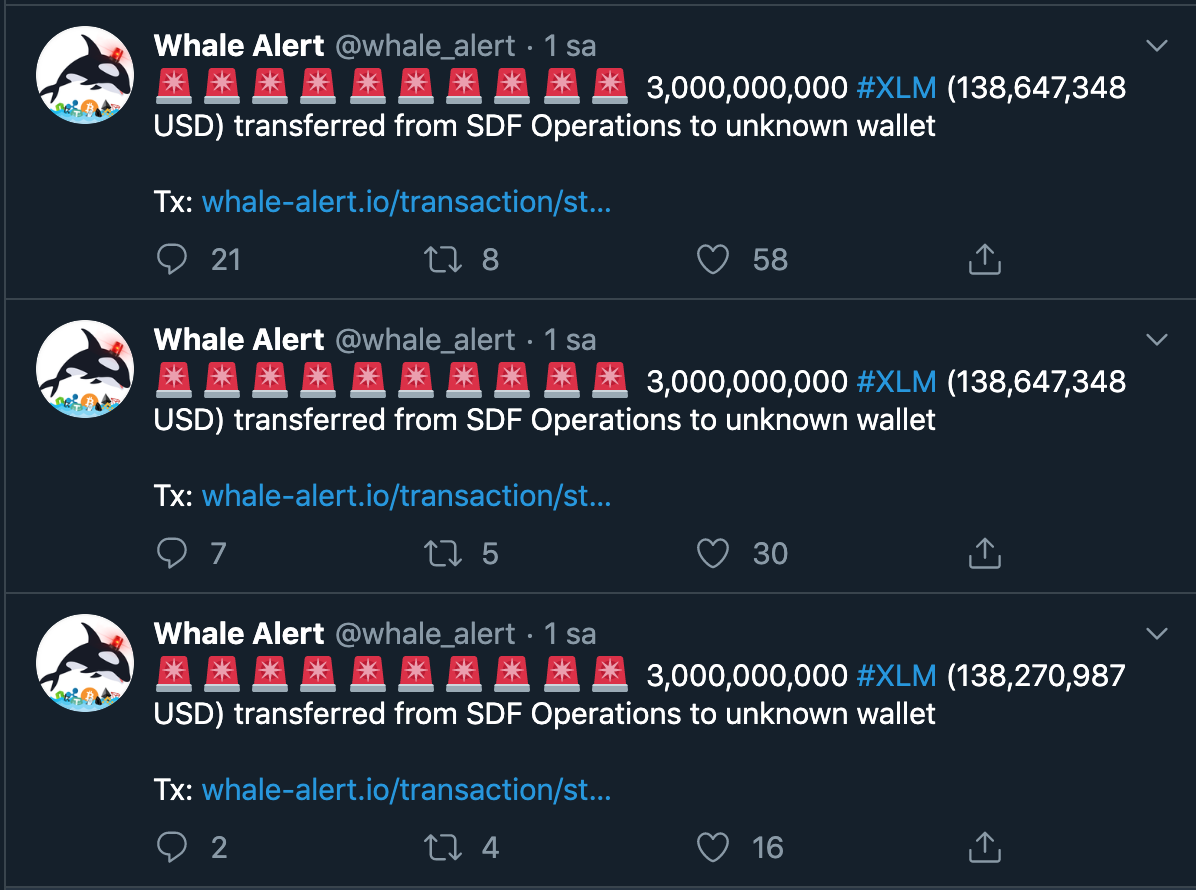Retweet the tweet with 5 retweets
This screenshot has height=890, width=1196.
coord(442,553)
